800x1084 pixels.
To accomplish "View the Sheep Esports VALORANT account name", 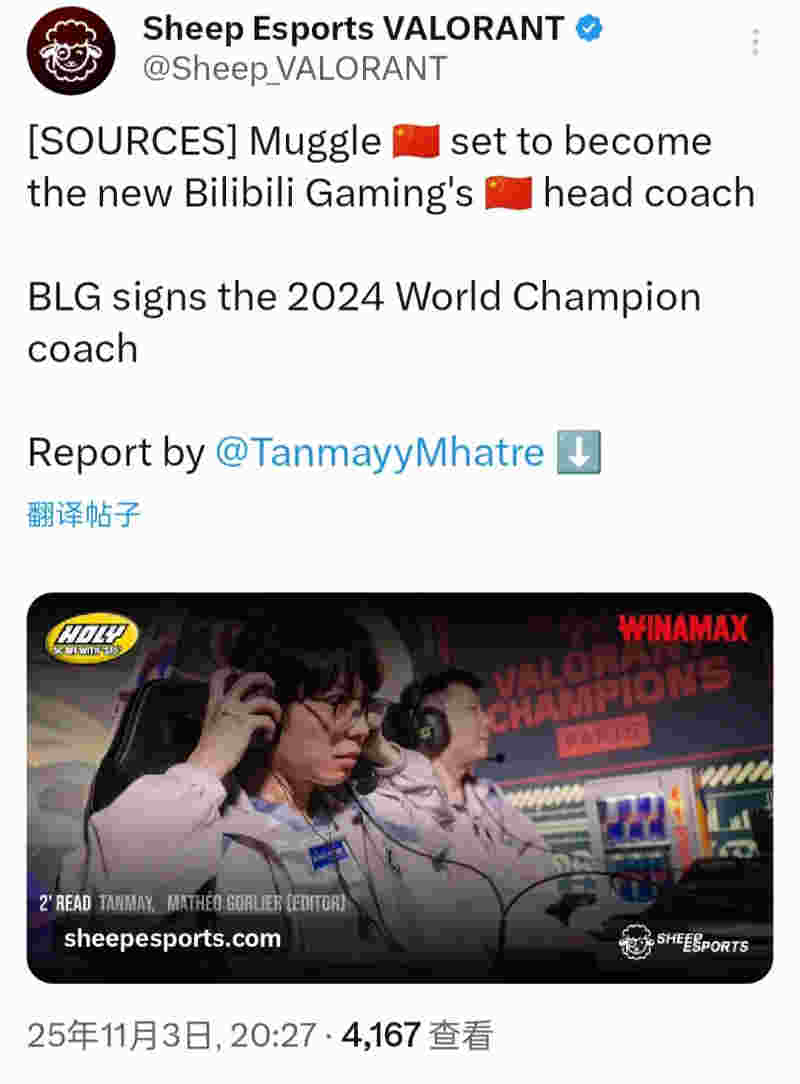I will click(x=353, y=29).
